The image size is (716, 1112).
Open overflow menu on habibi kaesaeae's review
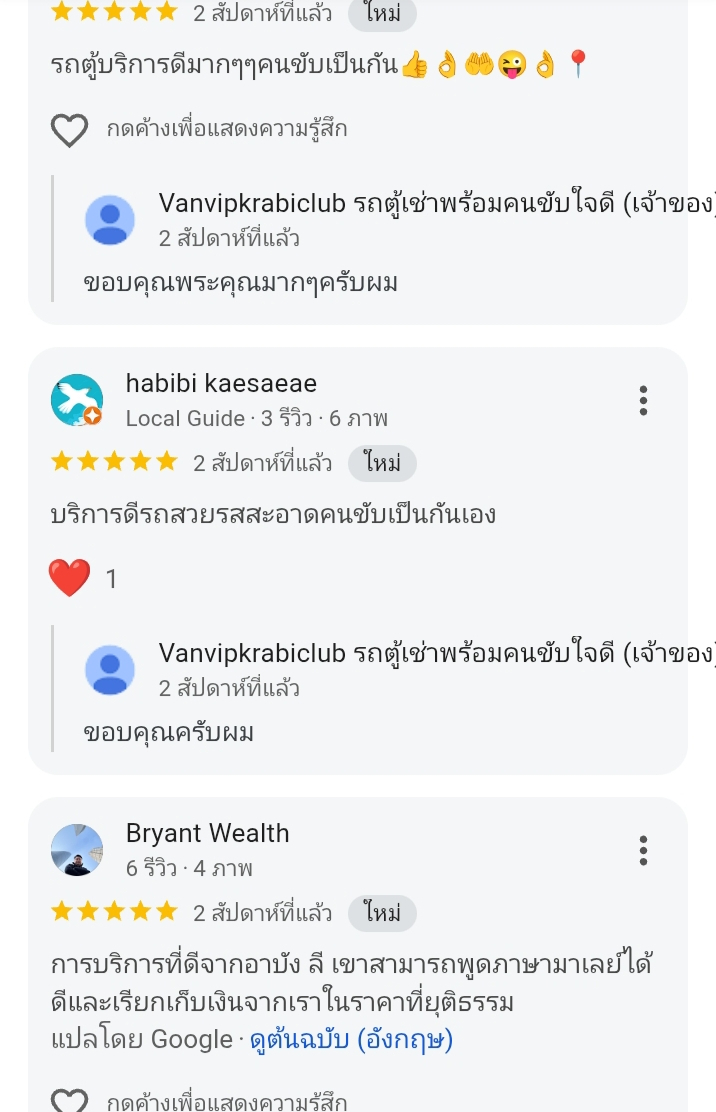(643, 400)
